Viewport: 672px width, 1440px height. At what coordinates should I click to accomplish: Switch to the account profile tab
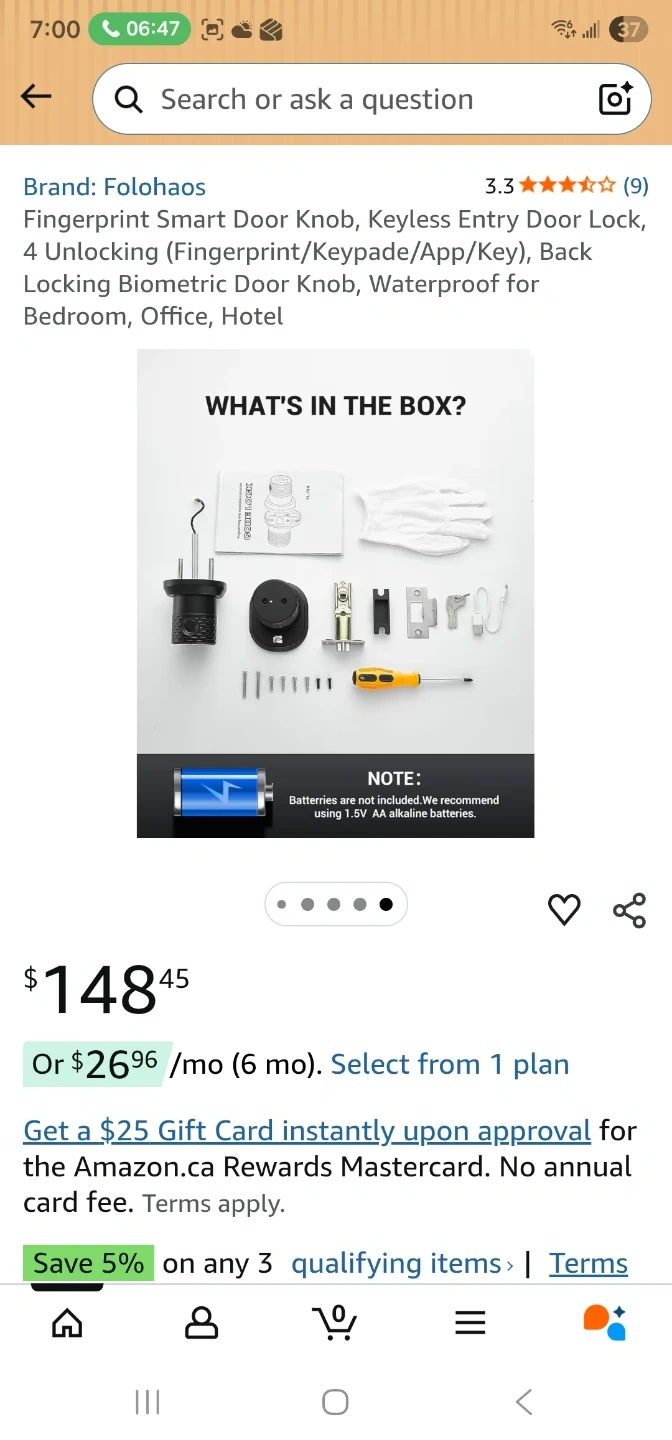pos(201,1322)
